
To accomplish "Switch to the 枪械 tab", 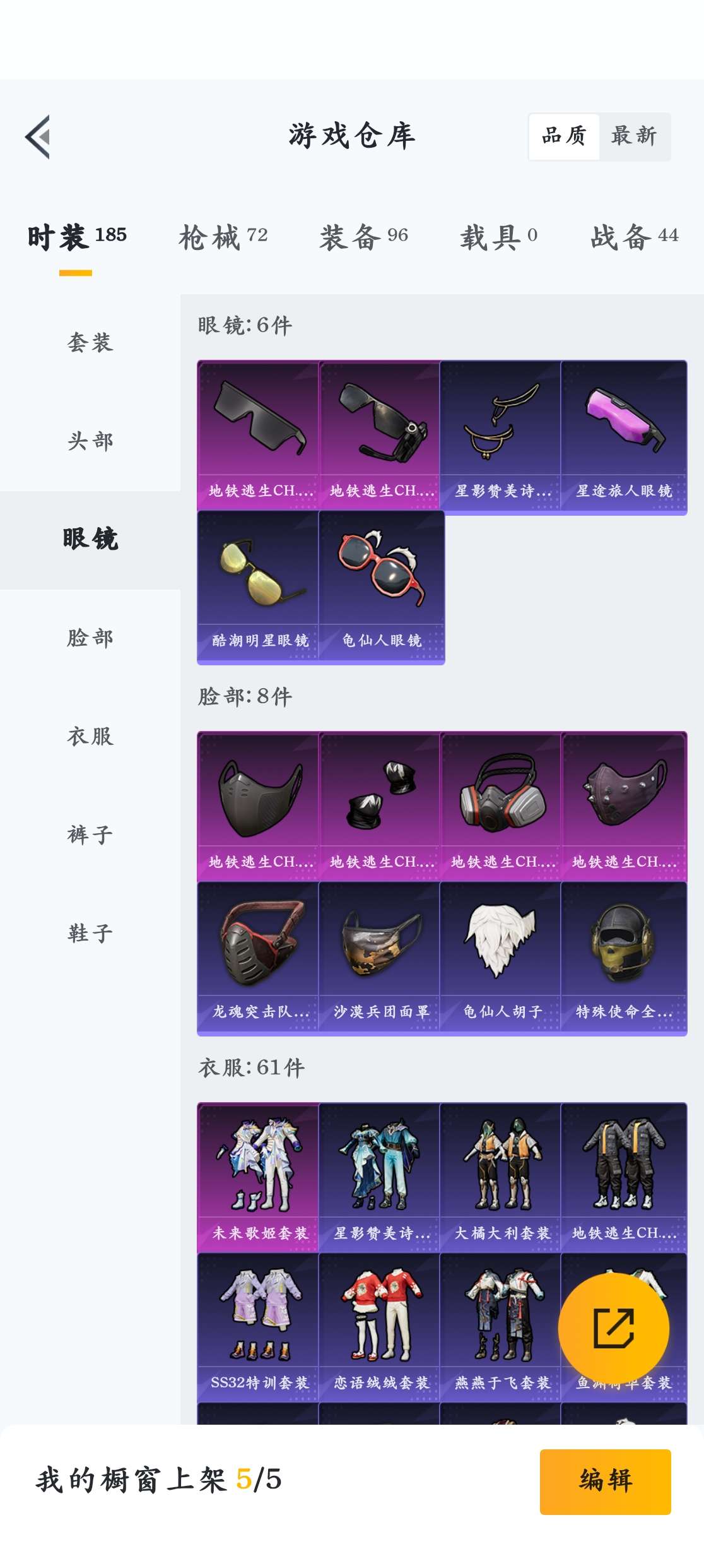I will click(x=223, y=237).
